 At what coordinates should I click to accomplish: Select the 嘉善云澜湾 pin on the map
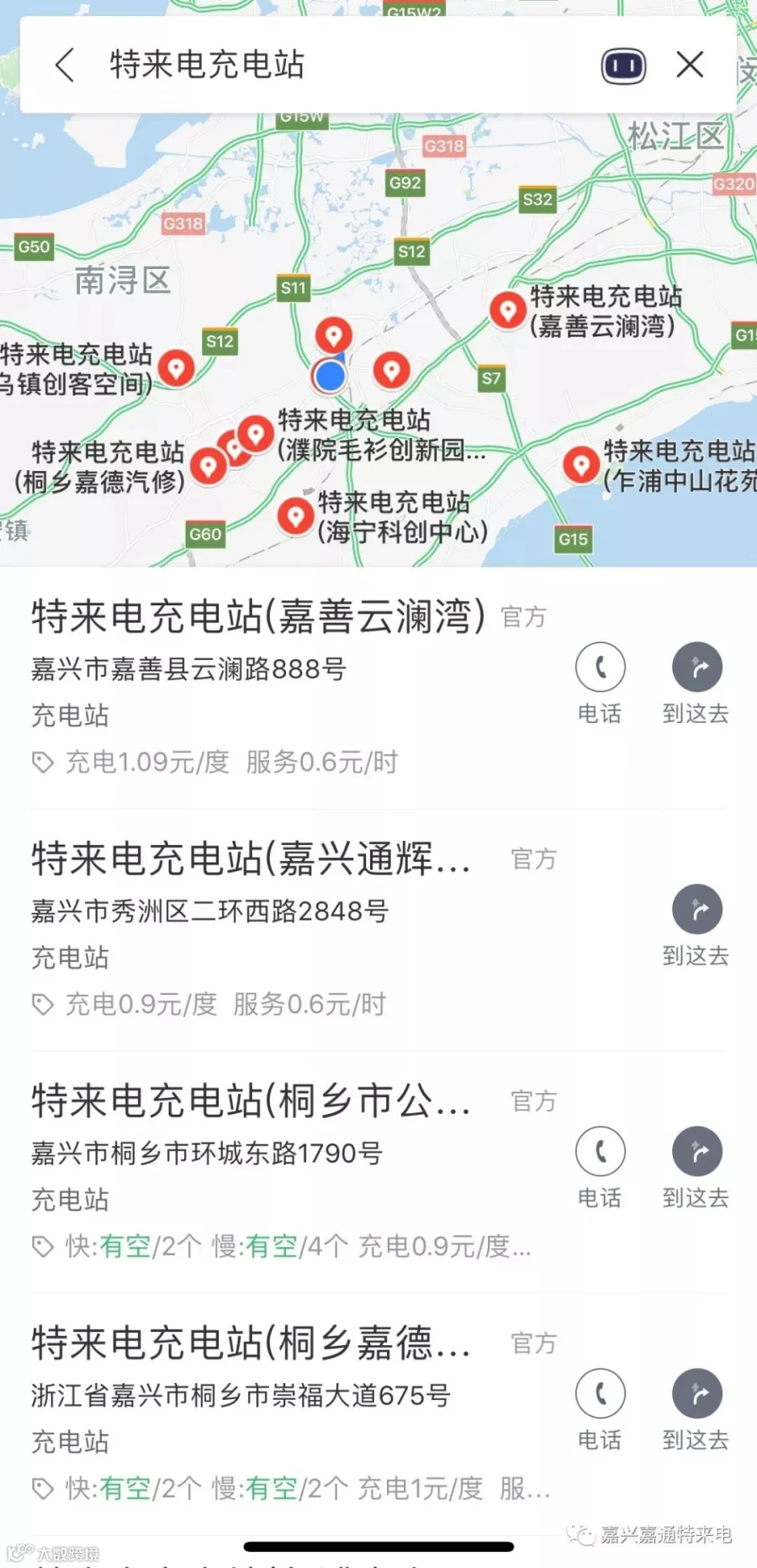click(x=508, y=310)
